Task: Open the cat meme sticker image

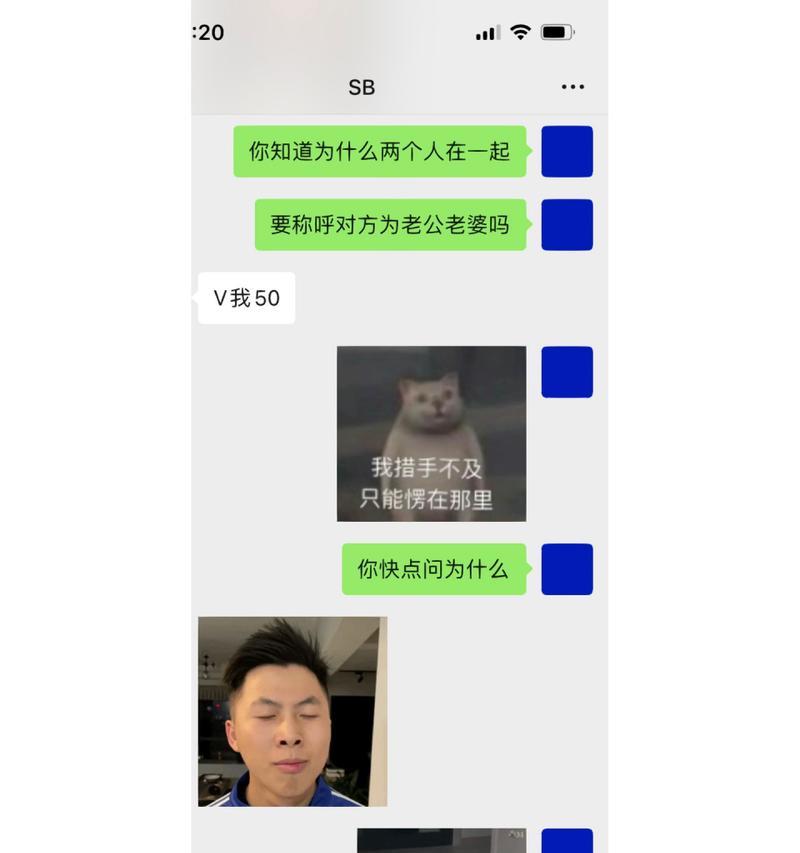Action: click(x=431, y=433)
